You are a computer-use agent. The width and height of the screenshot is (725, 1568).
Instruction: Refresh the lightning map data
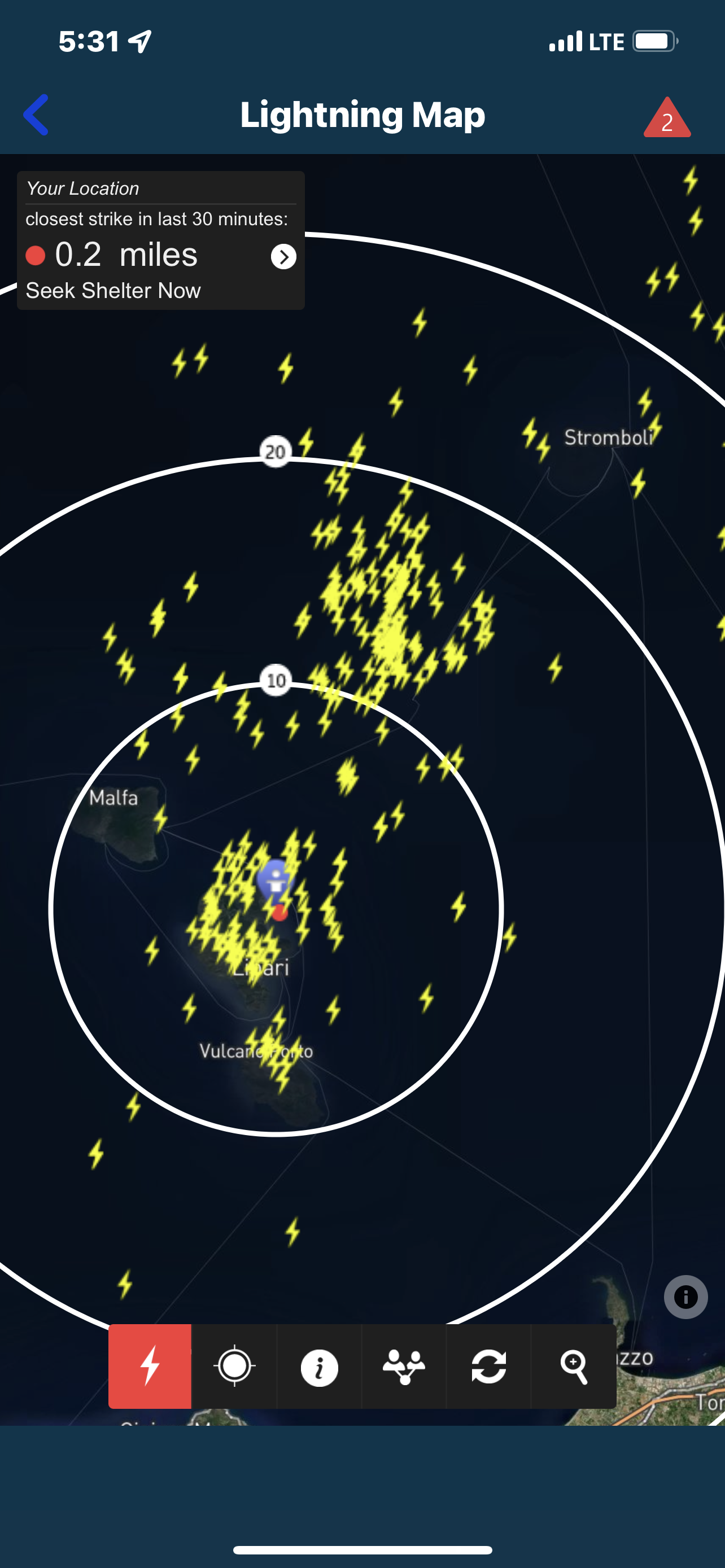tap(488, 1366)
